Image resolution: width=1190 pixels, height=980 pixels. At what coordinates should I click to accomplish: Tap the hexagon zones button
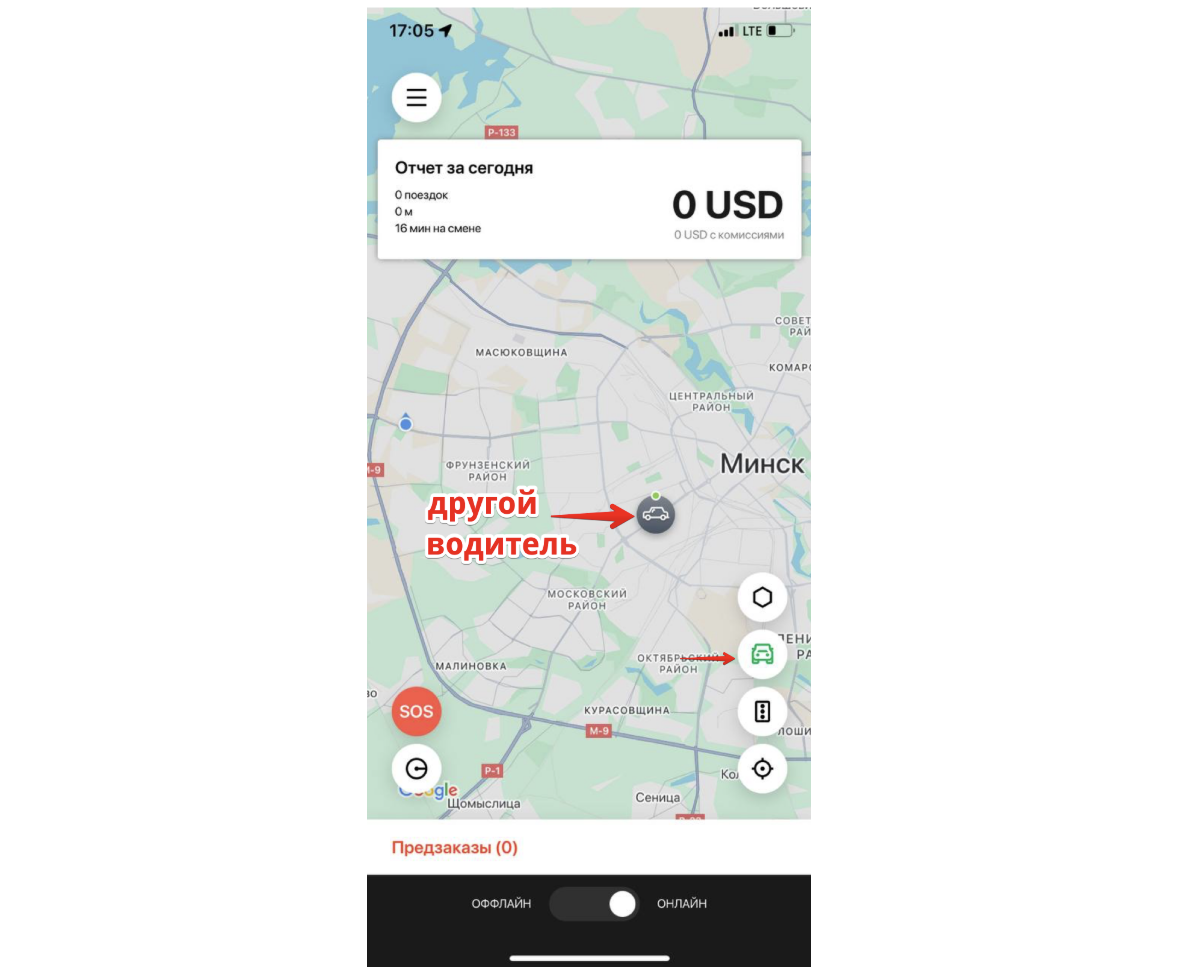pos(762,598)
